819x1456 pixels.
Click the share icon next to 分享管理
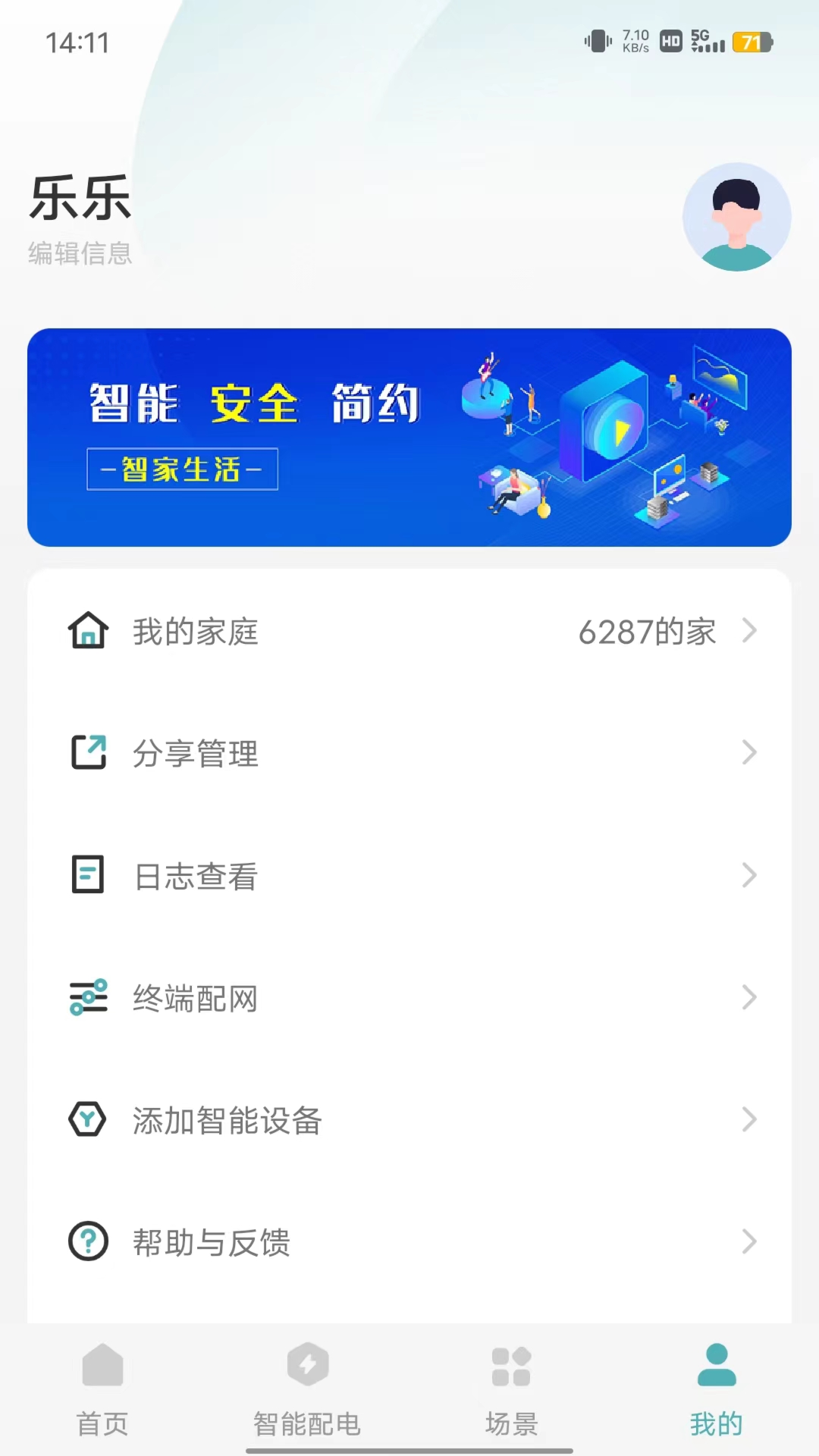(x=88, y=753)
